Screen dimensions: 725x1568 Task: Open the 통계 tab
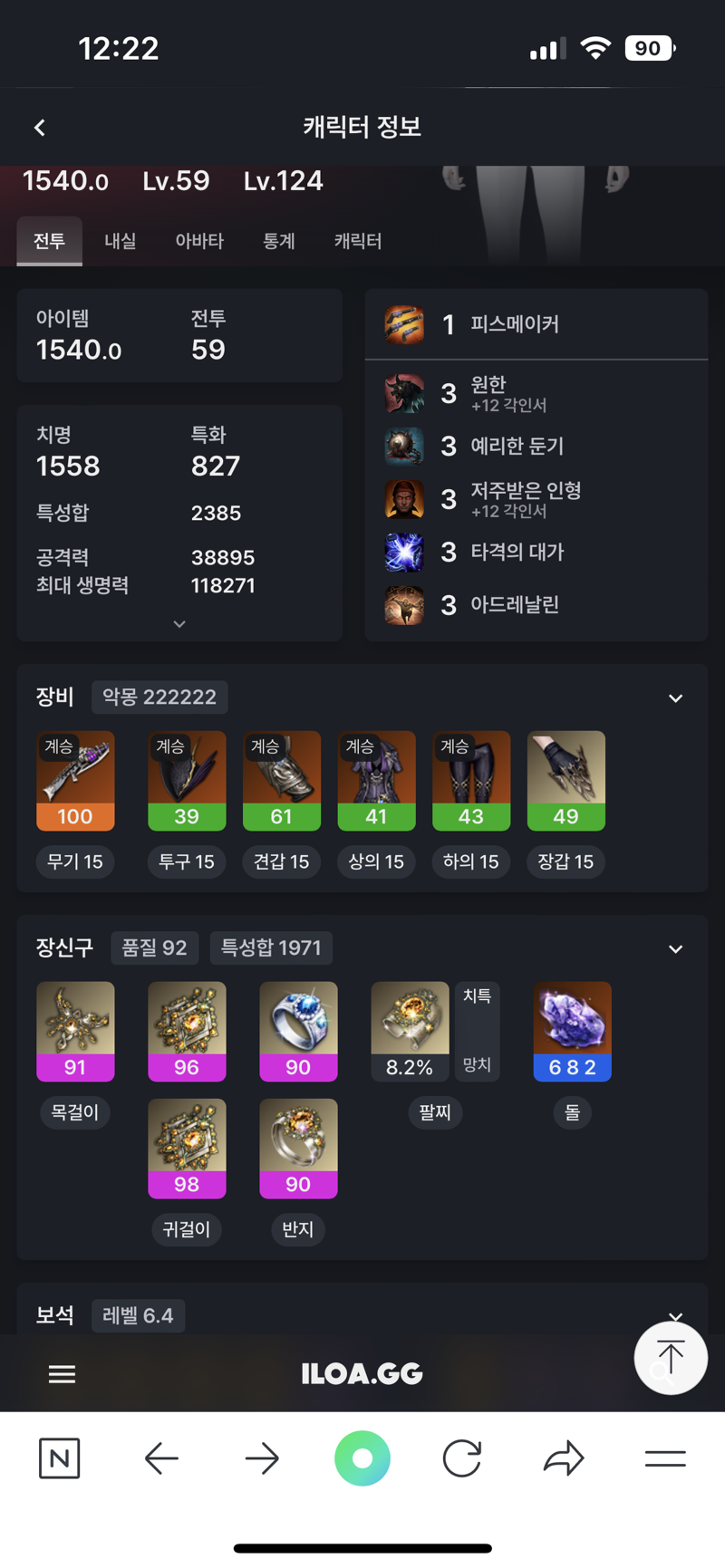[279, 241]
